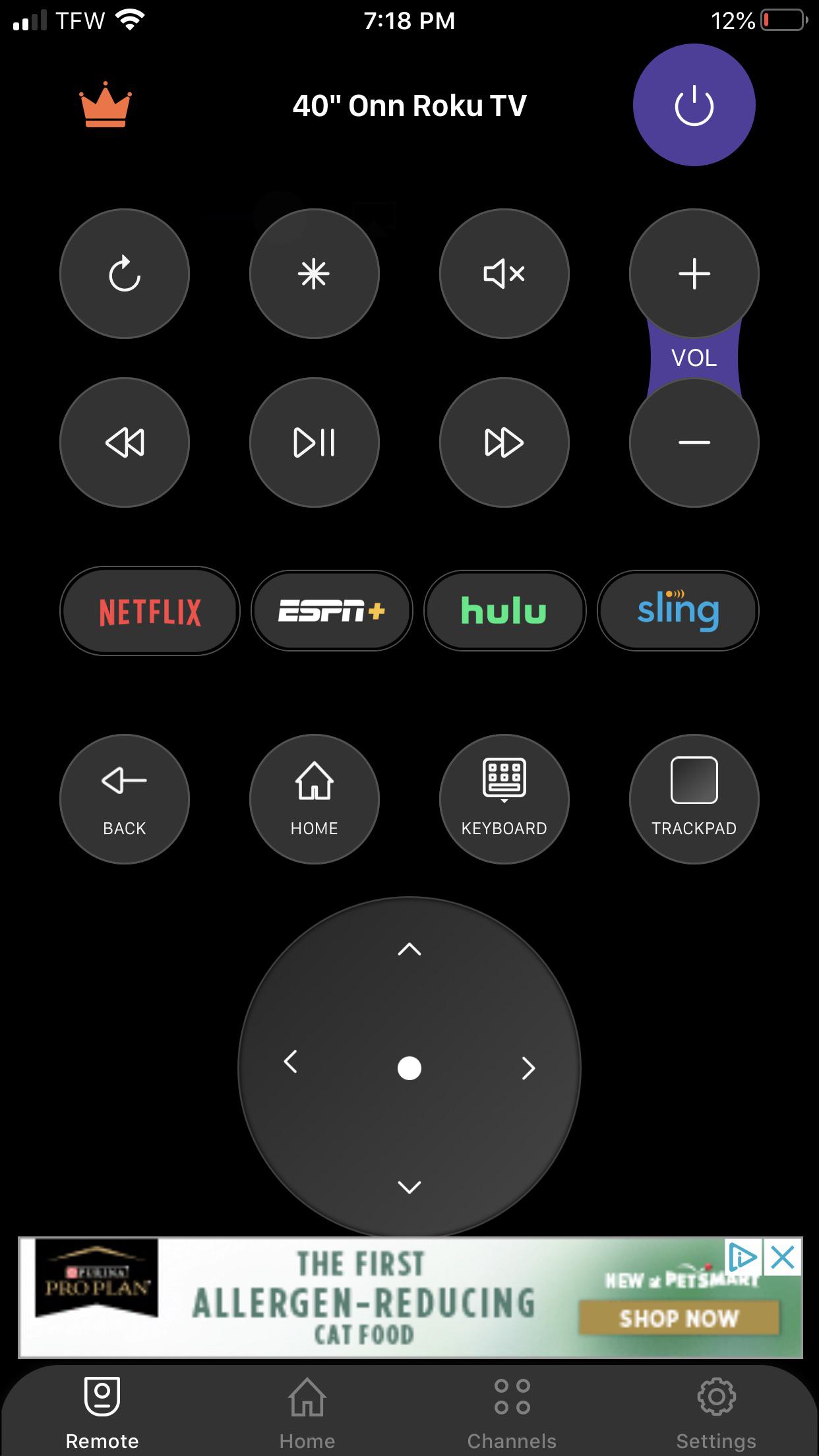Launch Hulu with its shortcut
819x1456 pixels.
504,611
